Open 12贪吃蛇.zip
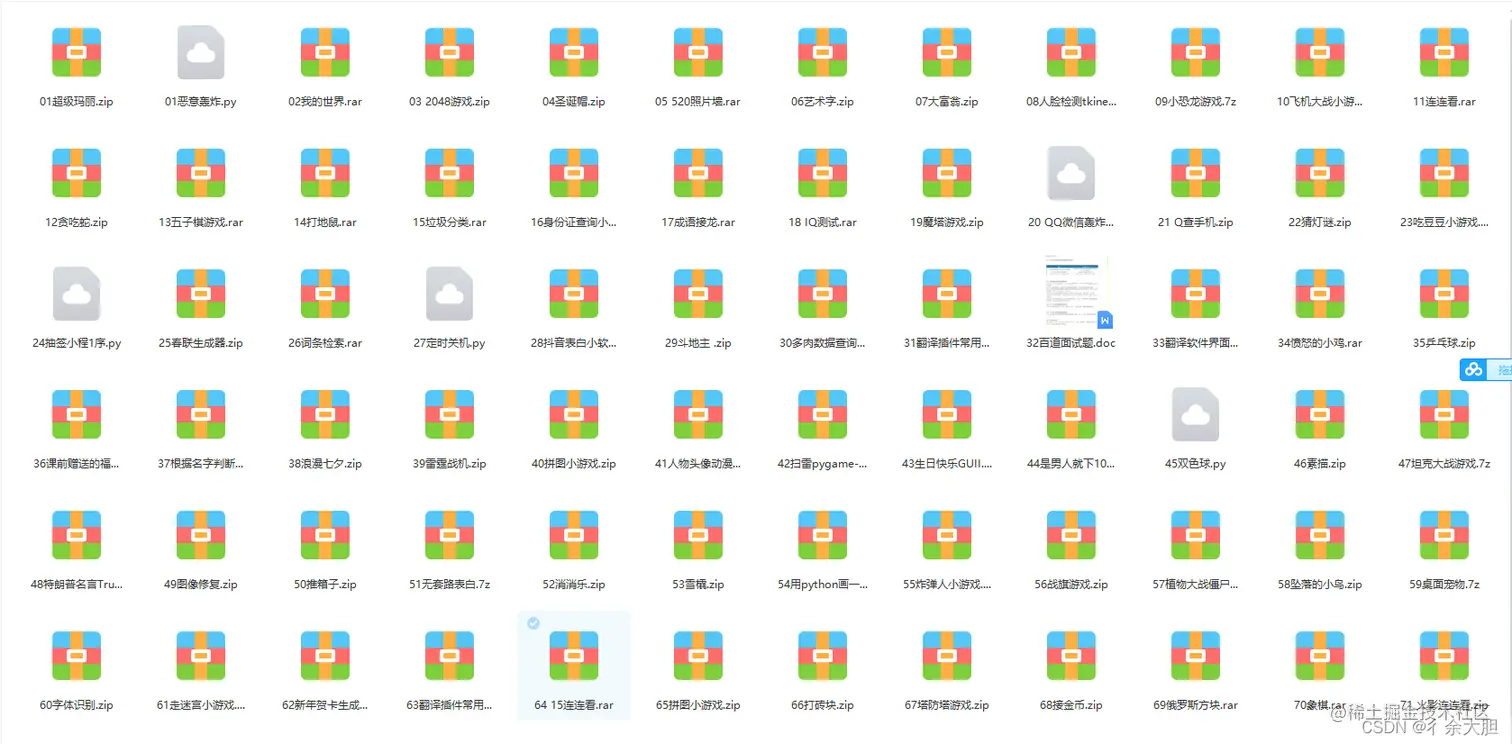The height and width of the screenshot is (744, 1512). [x=76, y=173]
